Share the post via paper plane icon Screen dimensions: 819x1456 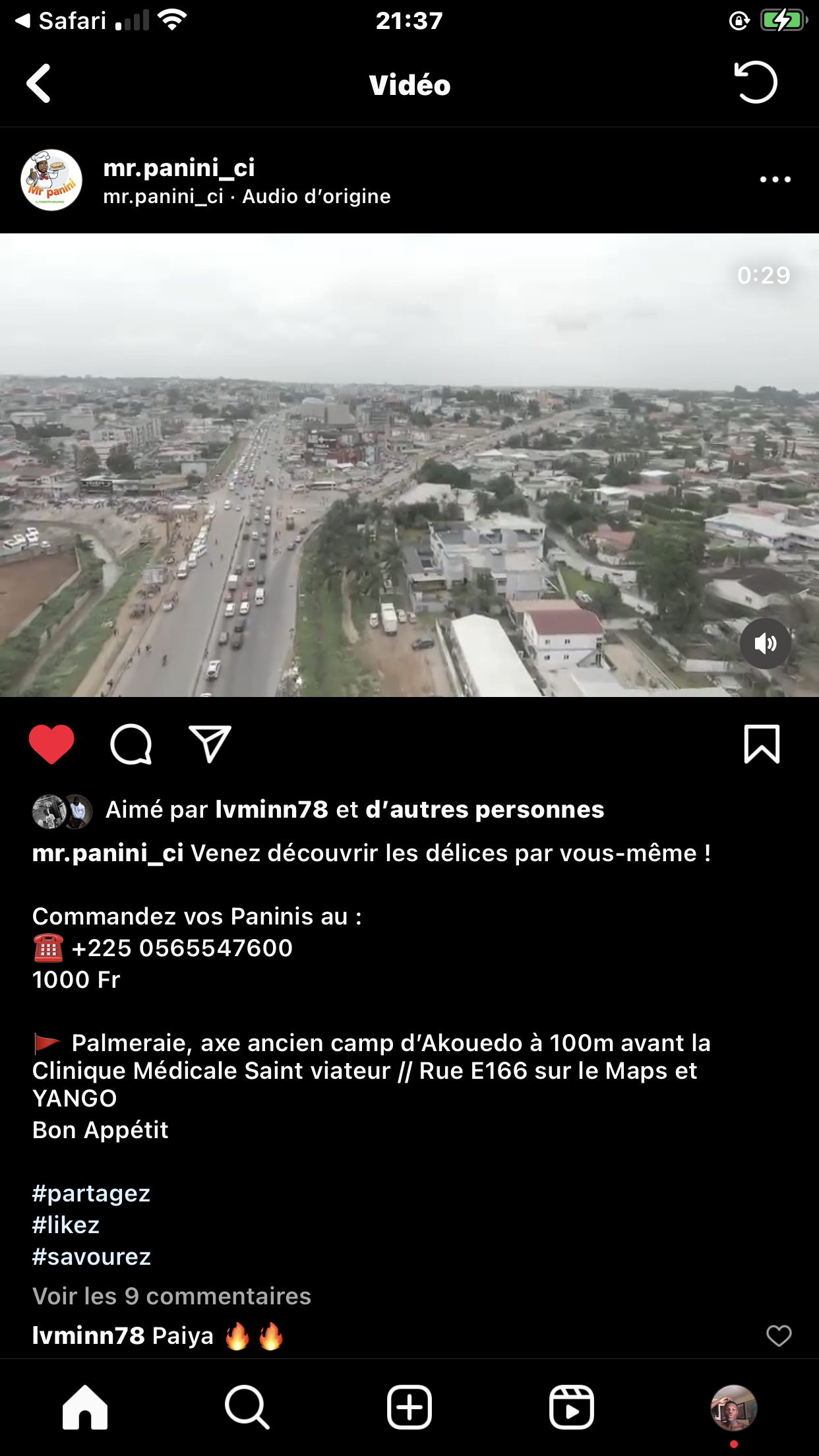210,744
